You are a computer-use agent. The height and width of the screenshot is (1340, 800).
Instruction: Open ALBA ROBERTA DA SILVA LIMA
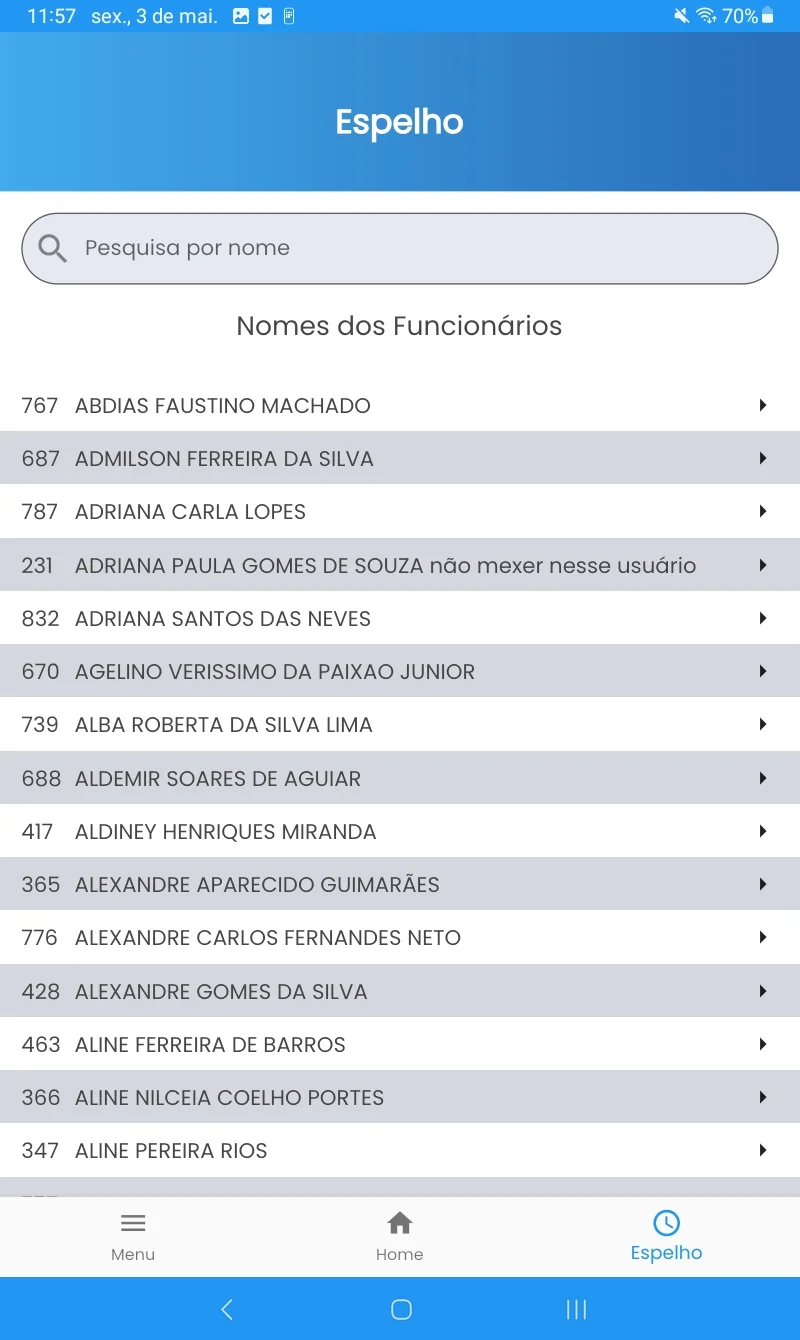pos(400,724)
